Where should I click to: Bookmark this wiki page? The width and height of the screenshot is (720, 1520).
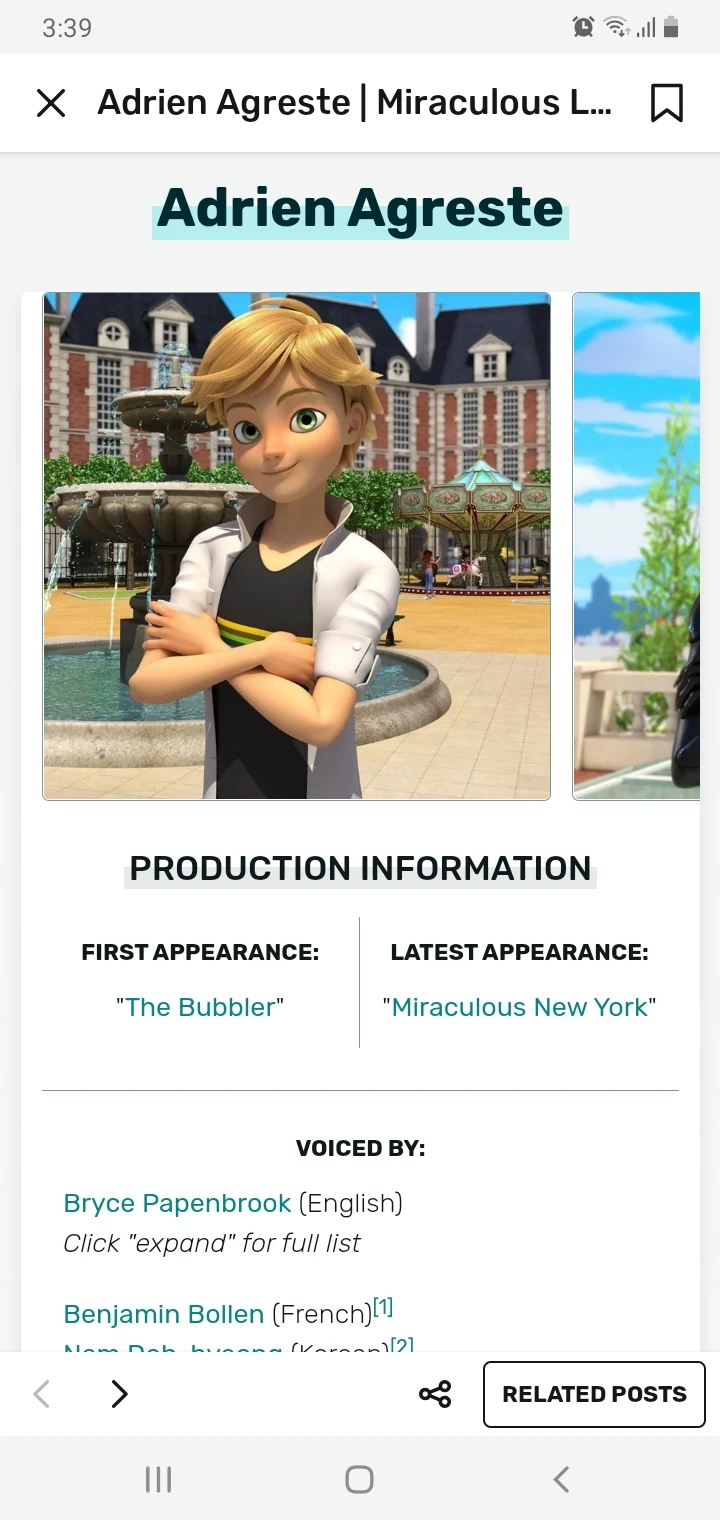pyautogui.click(x=667, y=103)
